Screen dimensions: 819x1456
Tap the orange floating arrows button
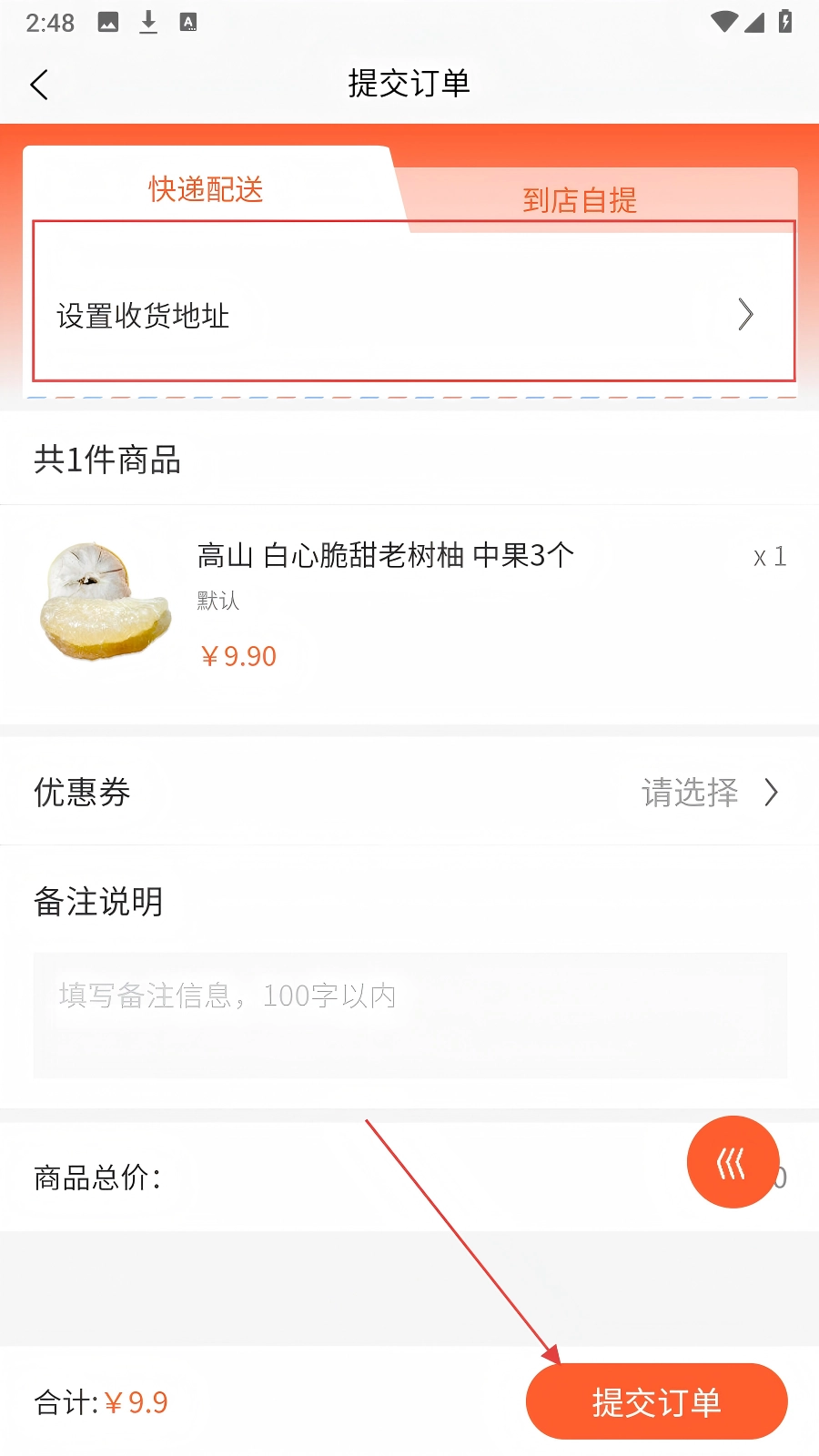[x=733, y=1162]
